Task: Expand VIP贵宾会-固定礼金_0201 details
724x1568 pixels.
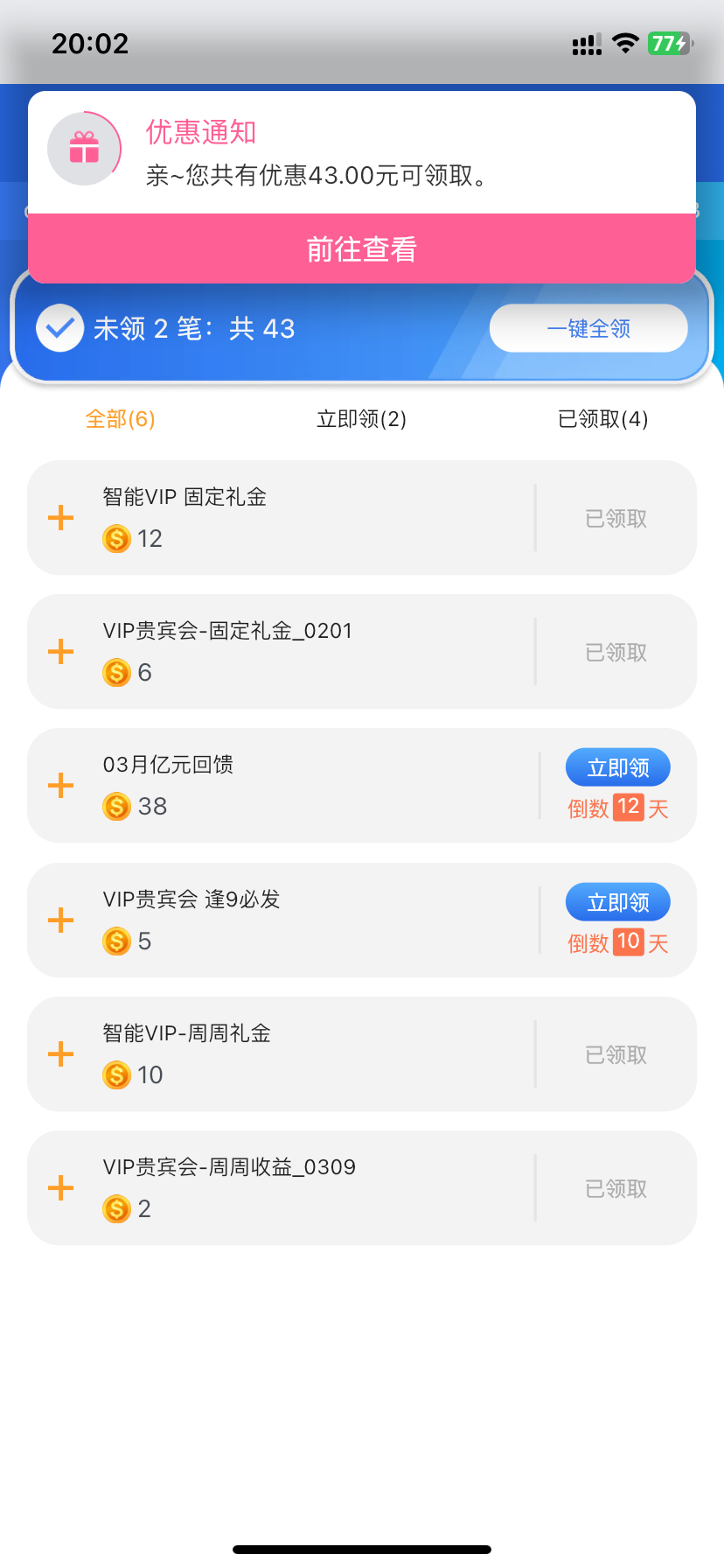Action: tap(60, 652)
